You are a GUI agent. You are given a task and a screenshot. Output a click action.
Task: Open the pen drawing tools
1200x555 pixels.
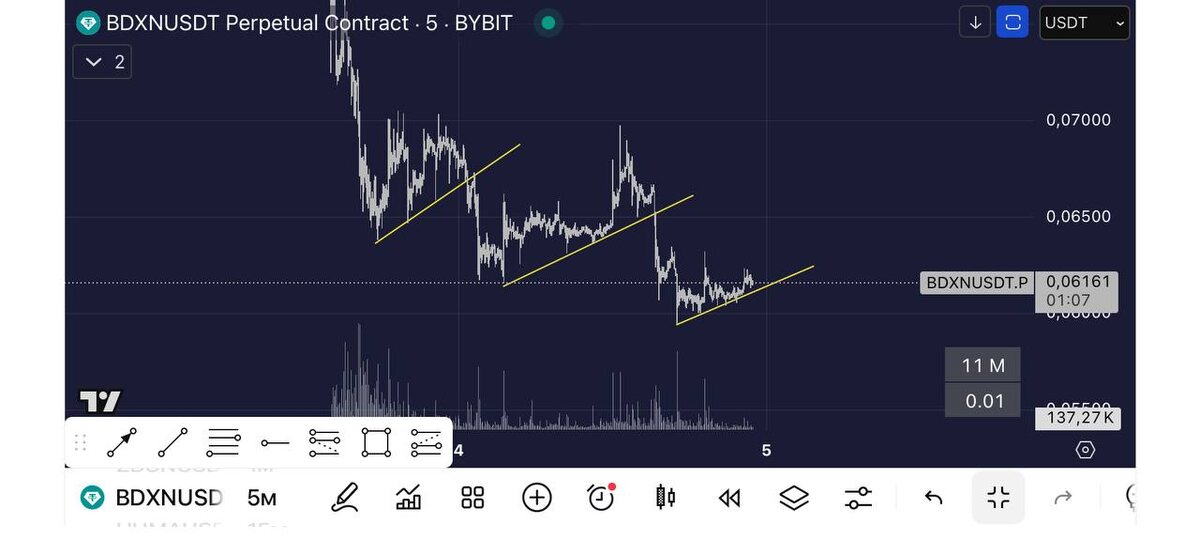(x=345, y=497)
